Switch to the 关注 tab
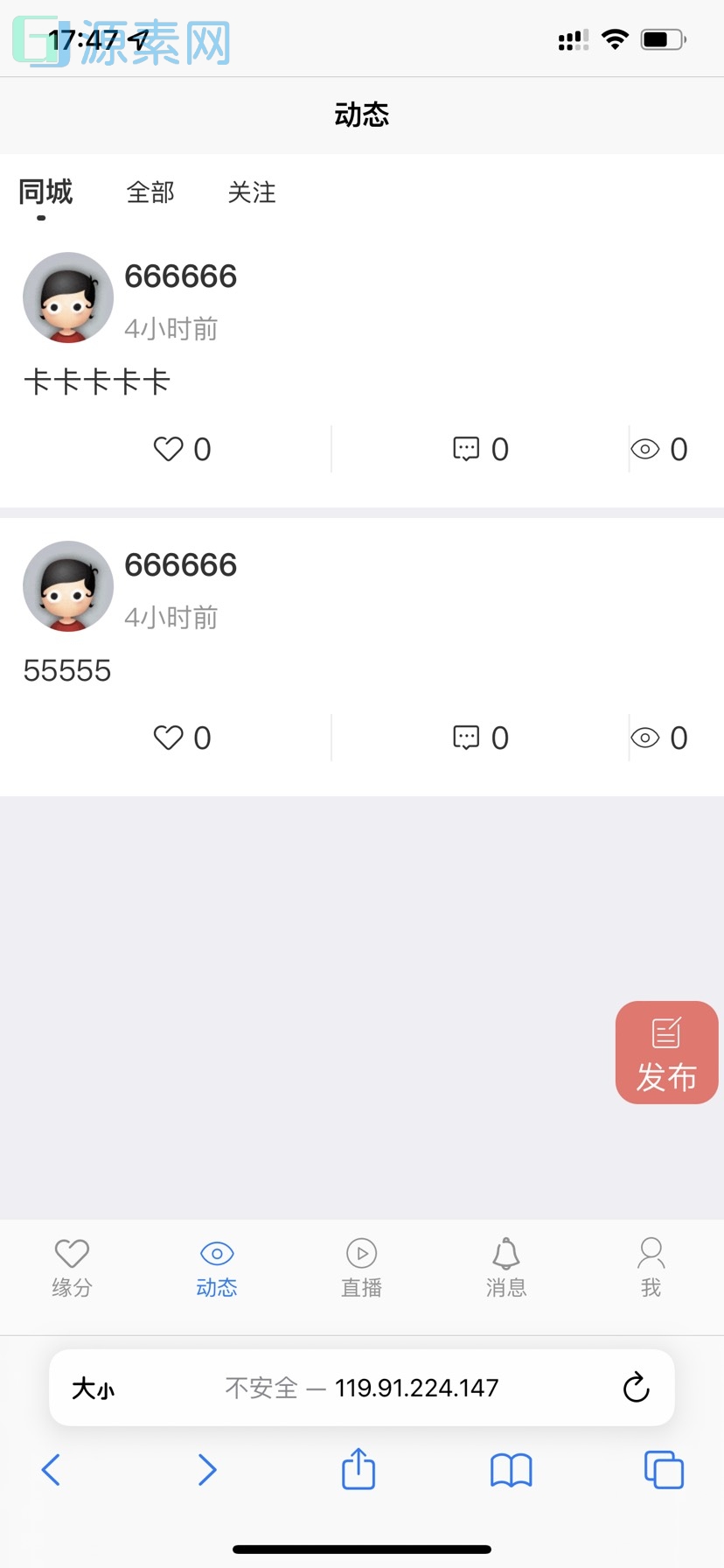Viewport: 724px width, 1568px height. (251, 192)
